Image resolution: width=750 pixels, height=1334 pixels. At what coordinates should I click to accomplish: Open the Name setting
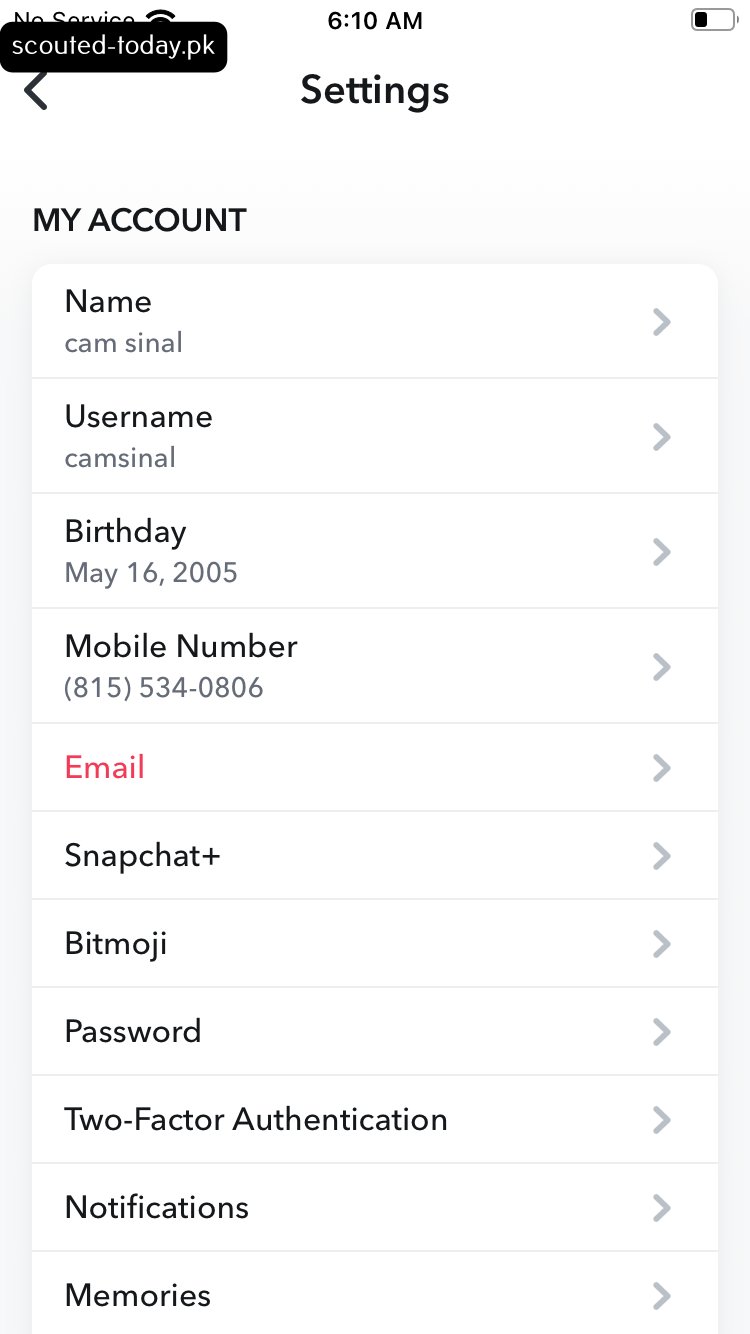pos(374,321)
